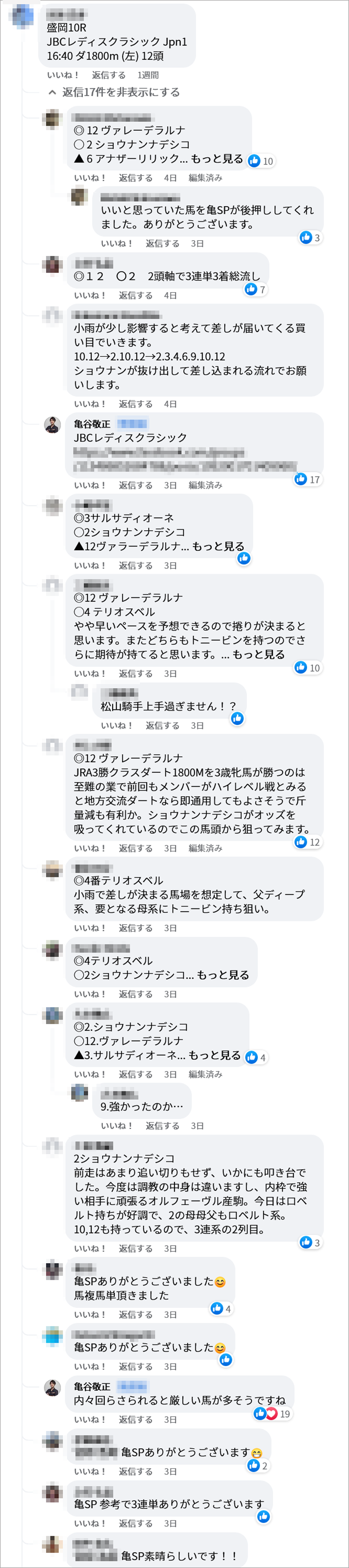Reply to the ◎4番テリオスベル comment
The height and width of the screenshot is (1568, 349).
tap(135, 928)
